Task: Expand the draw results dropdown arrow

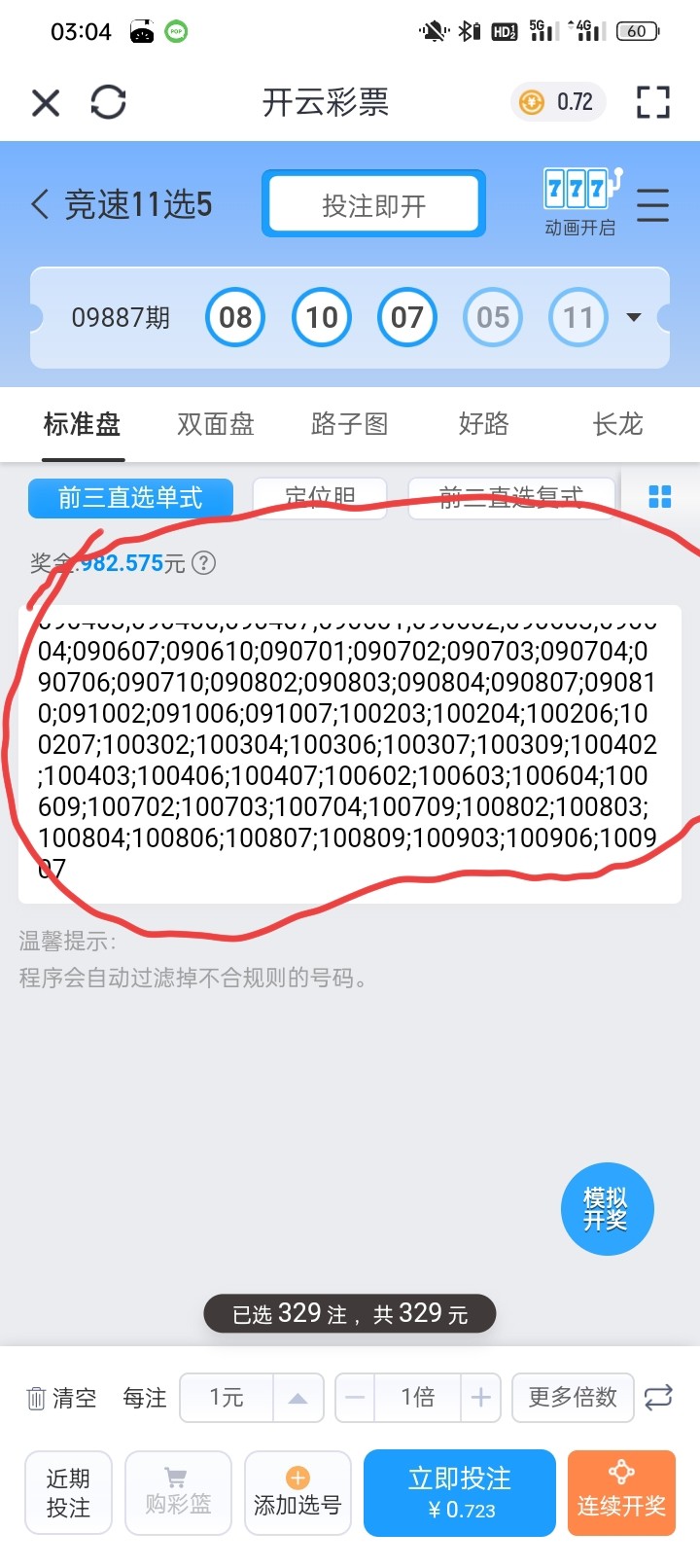Action: pos(634,317)
